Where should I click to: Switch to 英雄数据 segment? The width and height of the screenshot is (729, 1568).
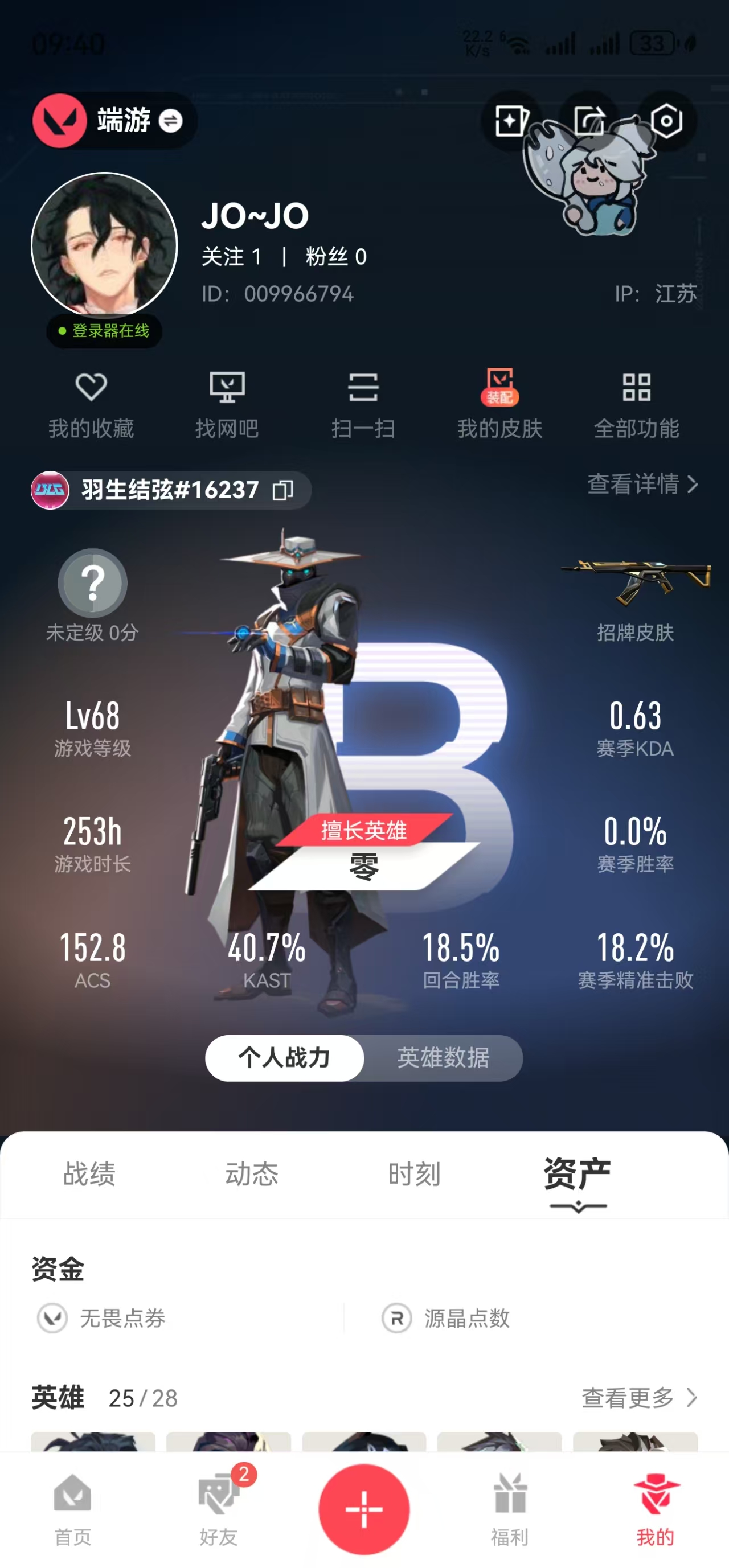pyautogui.click(x=443, y=1058)
